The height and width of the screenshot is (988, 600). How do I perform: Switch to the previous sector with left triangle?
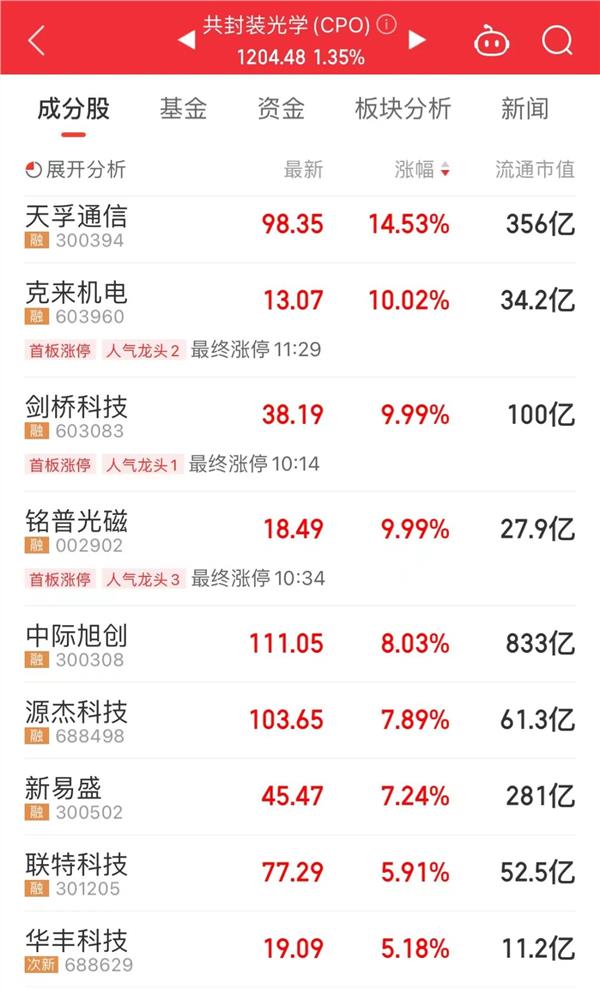point(187,40)
